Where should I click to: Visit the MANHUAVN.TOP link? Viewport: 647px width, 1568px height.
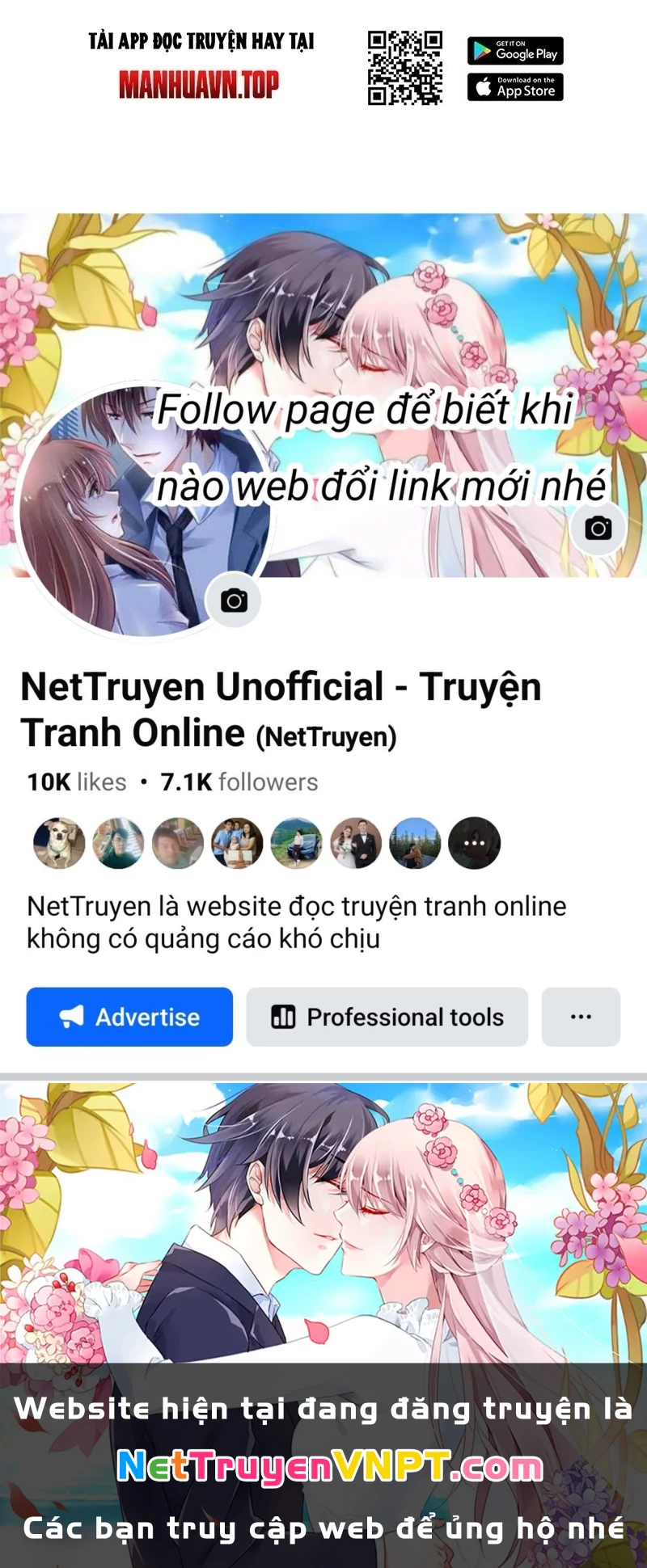point(201,83)
